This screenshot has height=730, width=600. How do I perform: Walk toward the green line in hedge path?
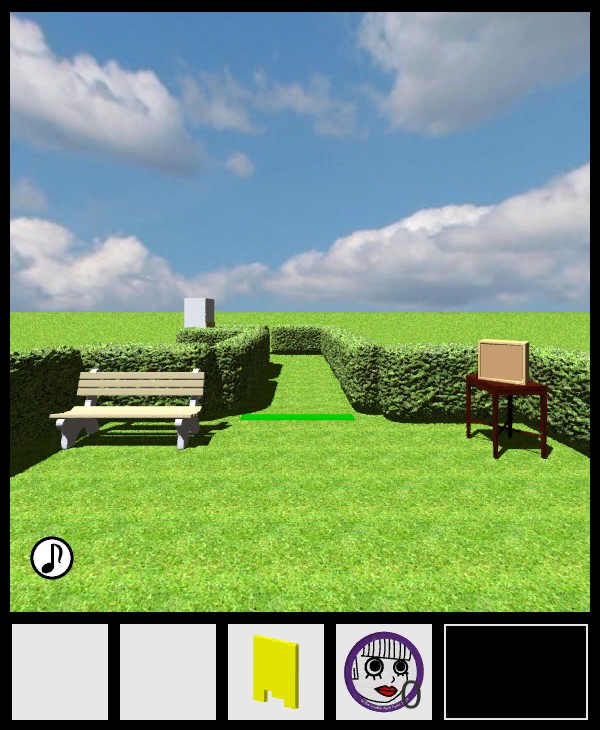(x=297, y=417)
